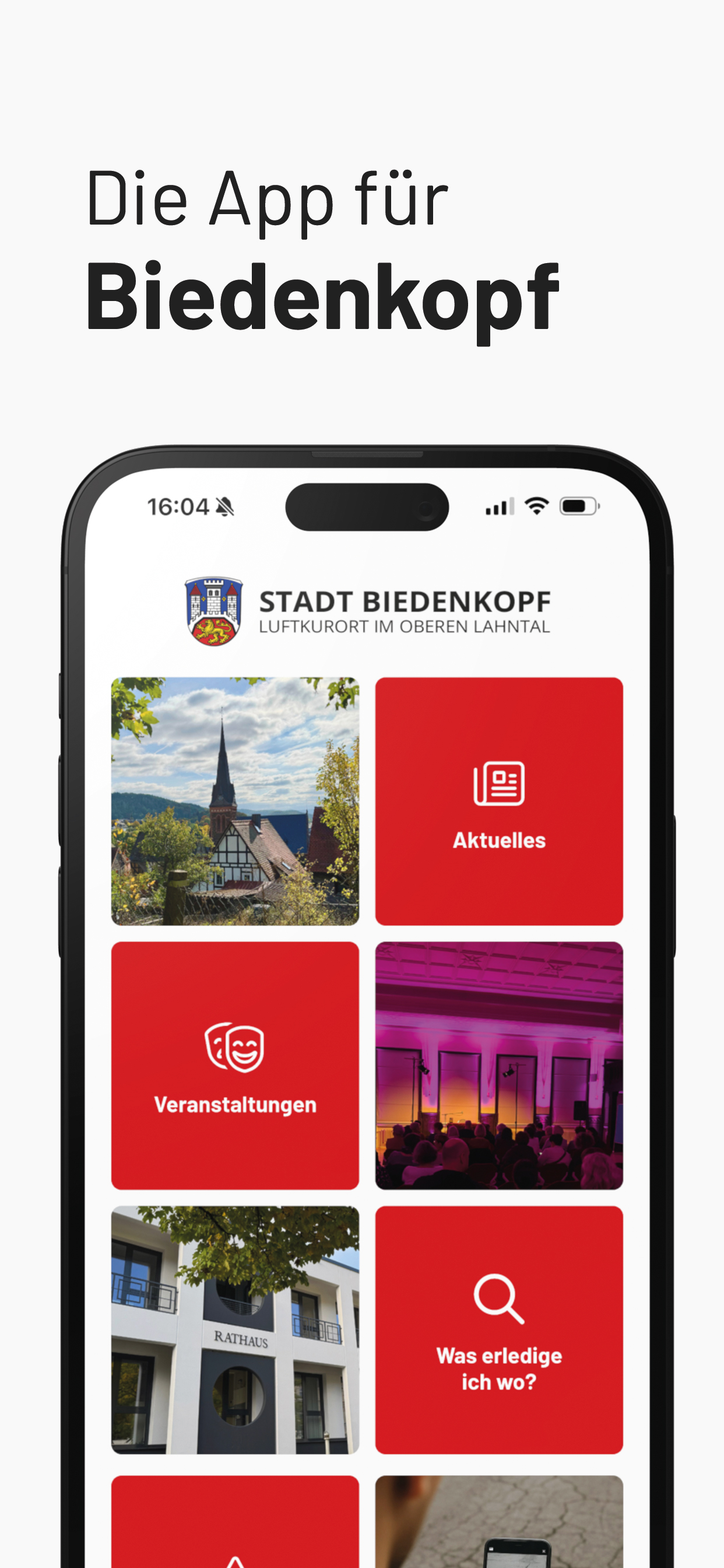Click the battery indicator icon

click(579, 505)
